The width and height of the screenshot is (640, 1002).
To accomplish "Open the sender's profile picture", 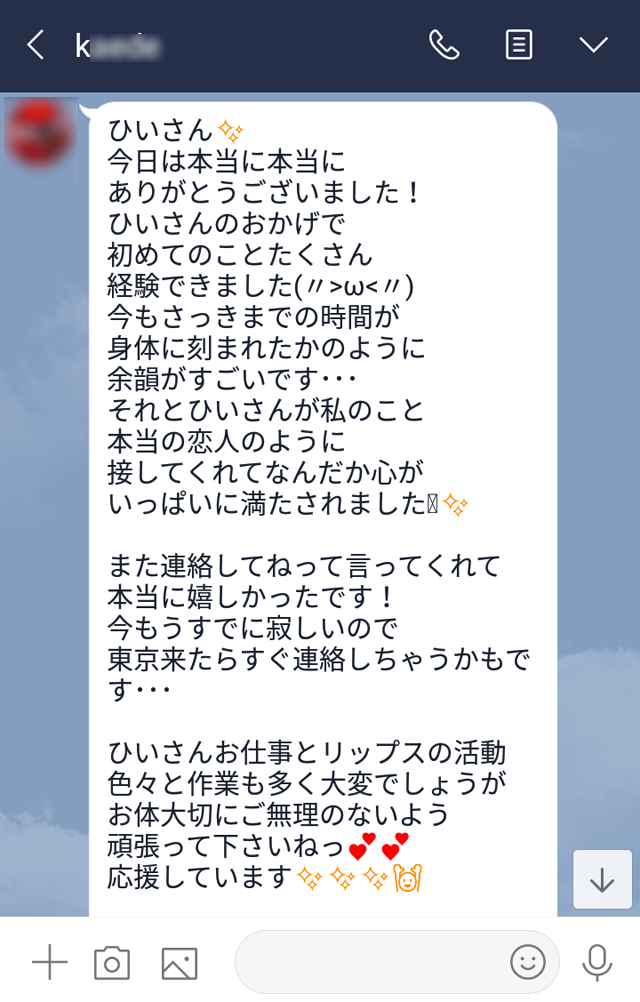I will click(x=40, y=132).
